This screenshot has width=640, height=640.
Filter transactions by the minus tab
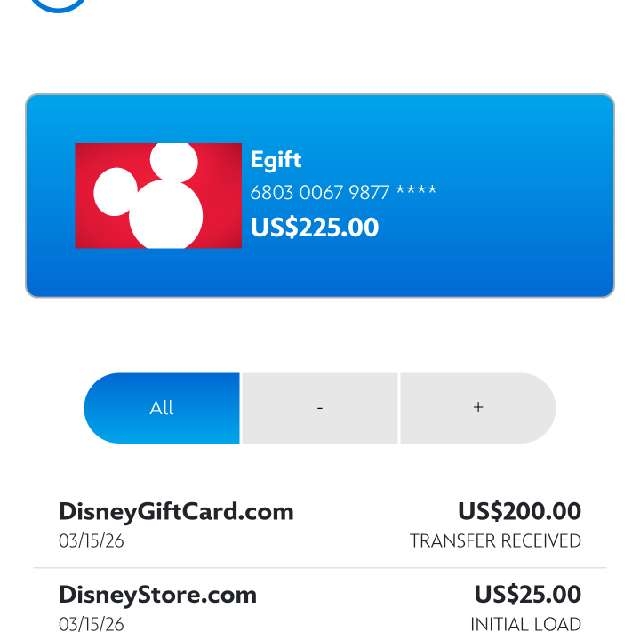[x=319, y=408]
